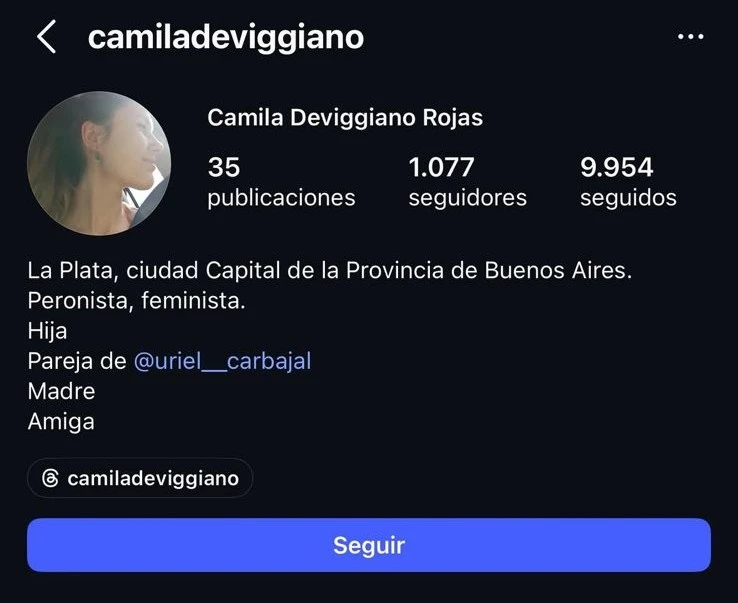
Task: View the profile picture
Action: (99, 164)
